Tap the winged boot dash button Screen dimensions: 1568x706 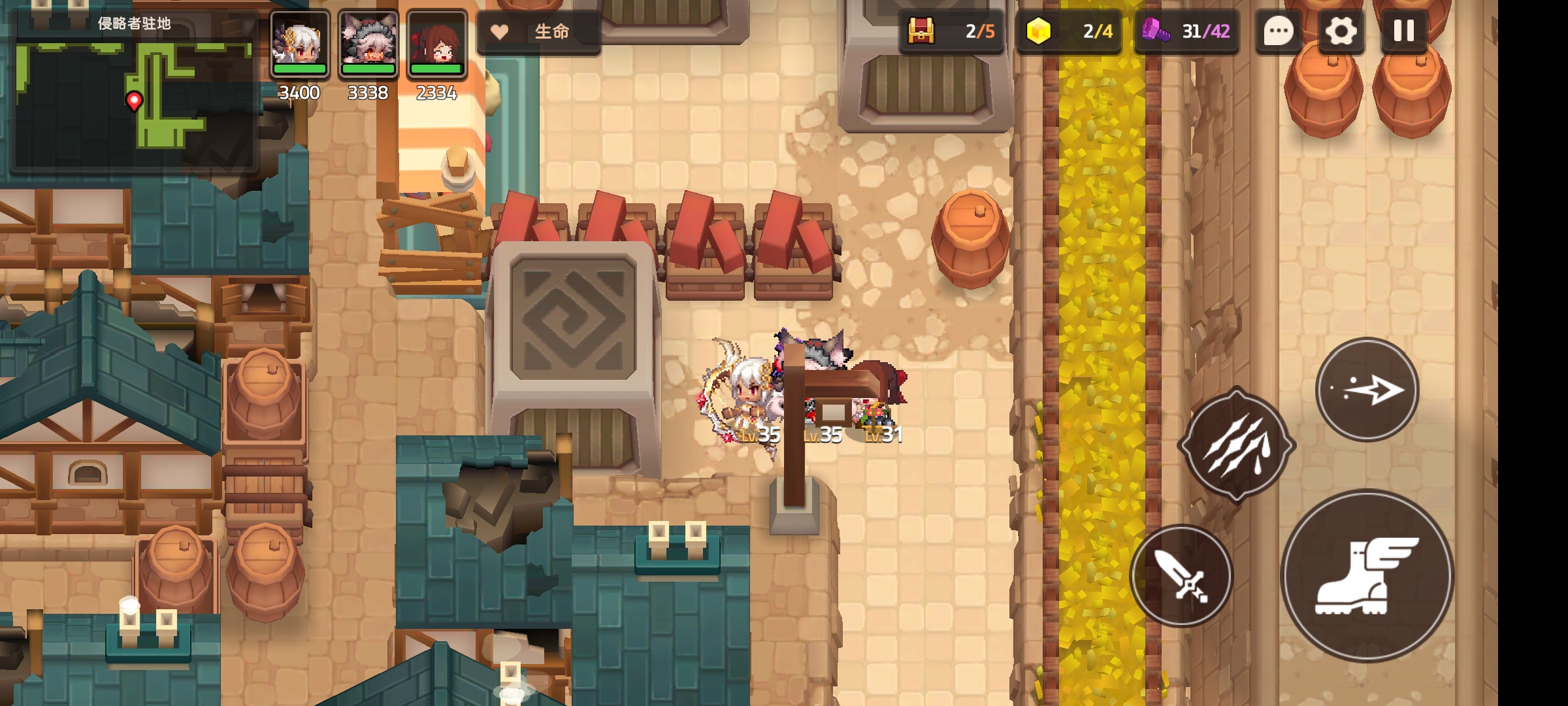click(x=1367, y=577)
